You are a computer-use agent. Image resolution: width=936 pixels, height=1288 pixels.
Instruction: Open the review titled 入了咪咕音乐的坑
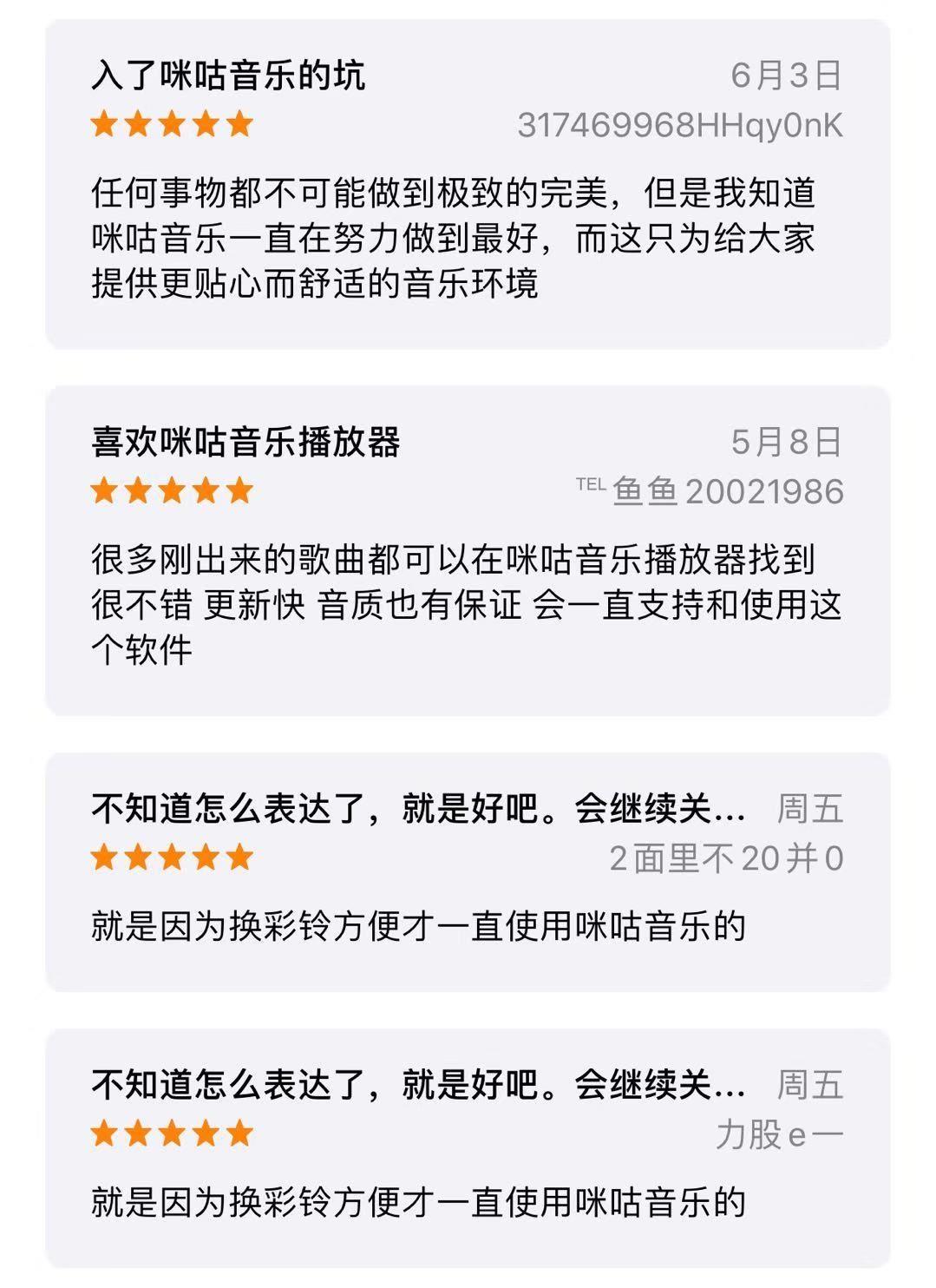coord(229,76)
